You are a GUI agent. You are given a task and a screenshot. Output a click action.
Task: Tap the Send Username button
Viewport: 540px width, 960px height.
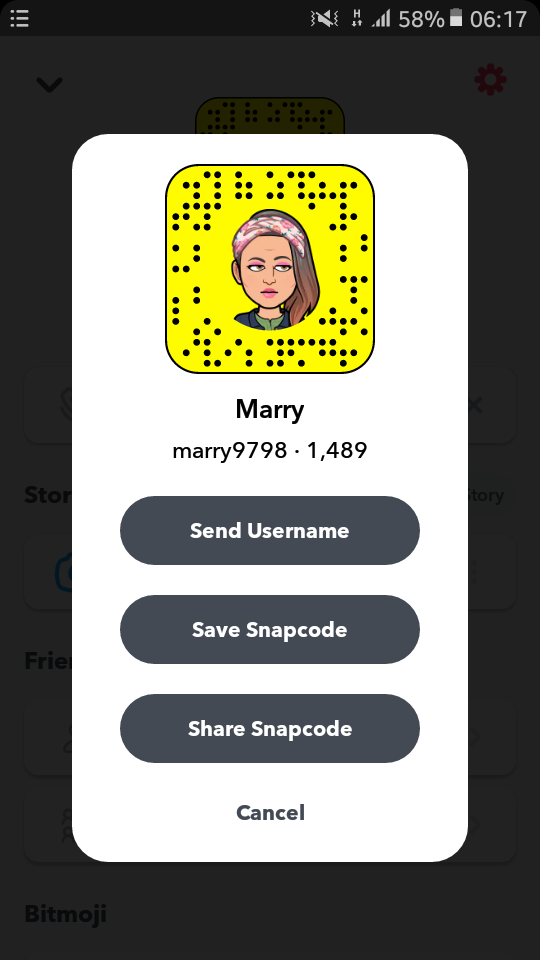270,530
